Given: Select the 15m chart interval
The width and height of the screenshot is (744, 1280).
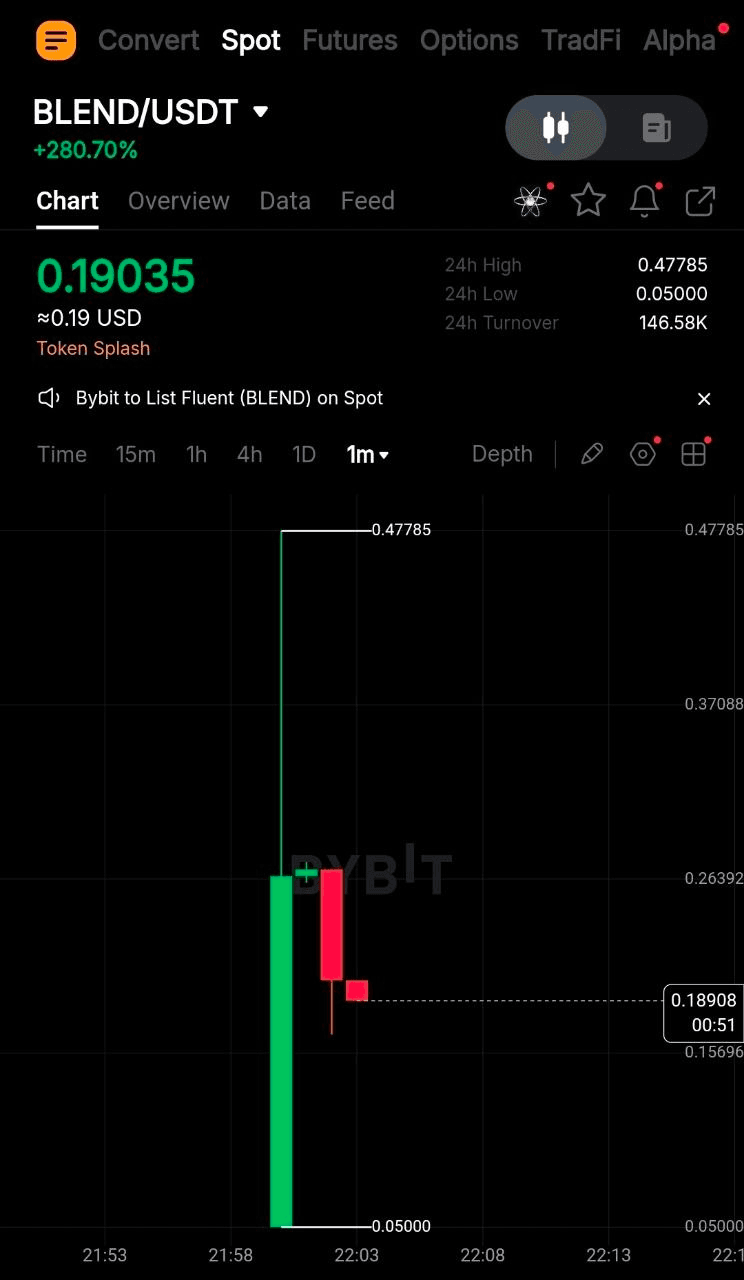Looking at the screenshot, I should click(x=135, y=455).
